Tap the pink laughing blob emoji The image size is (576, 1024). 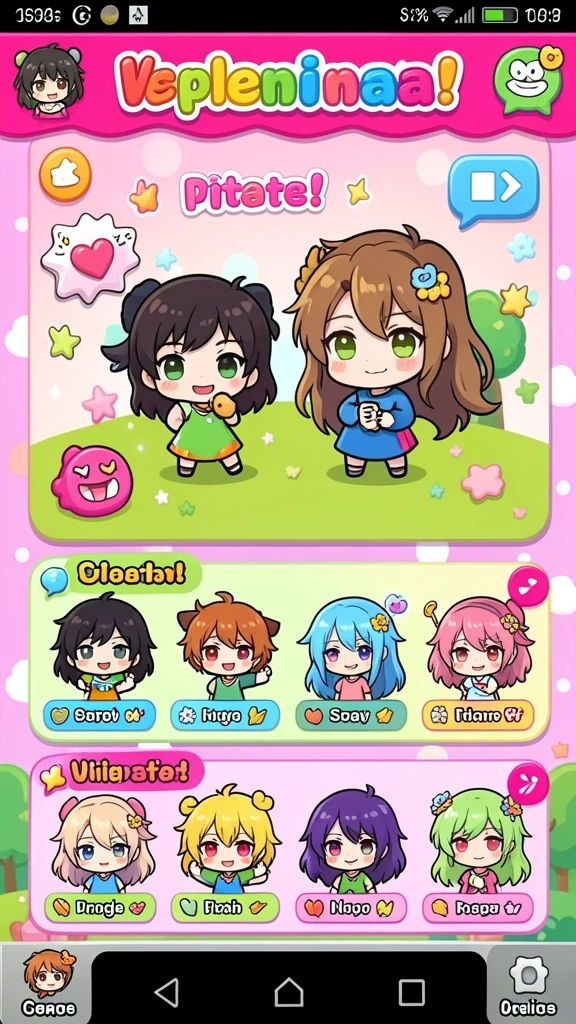coord(92,481)
